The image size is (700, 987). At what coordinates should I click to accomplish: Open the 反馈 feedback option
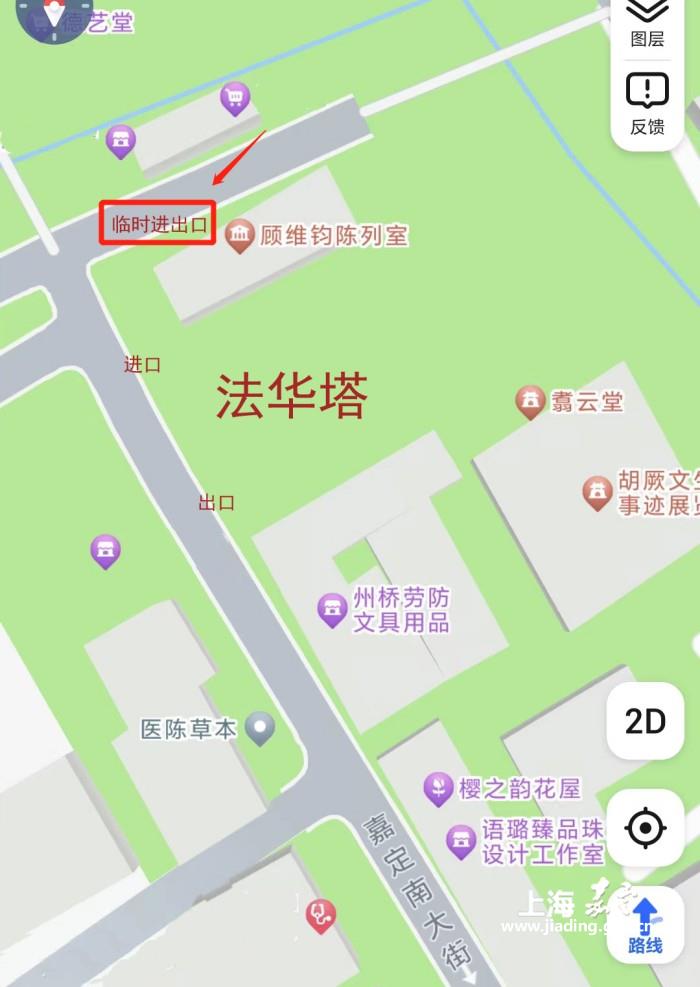647,104
